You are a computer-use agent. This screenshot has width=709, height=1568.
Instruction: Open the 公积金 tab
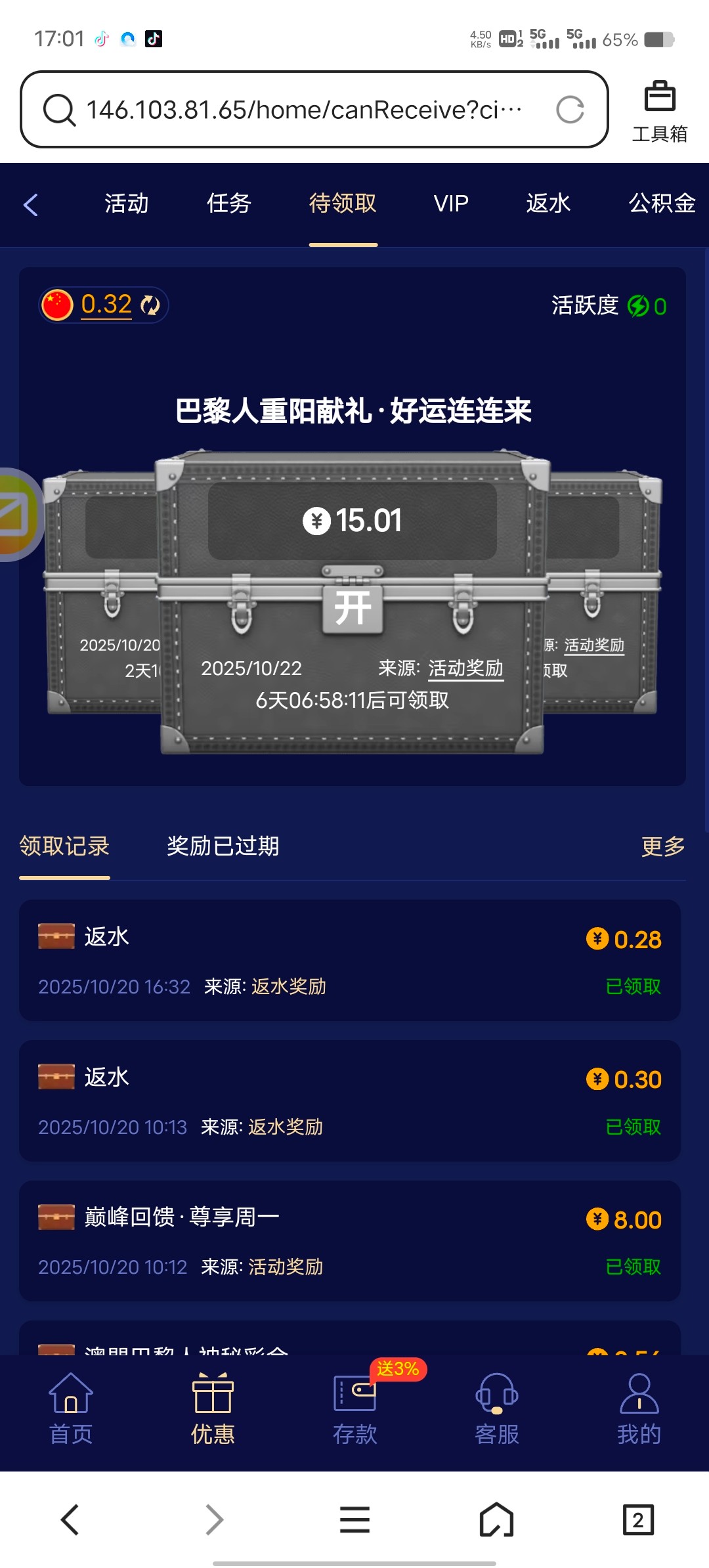pyautogui.click(x=661, y=204)
